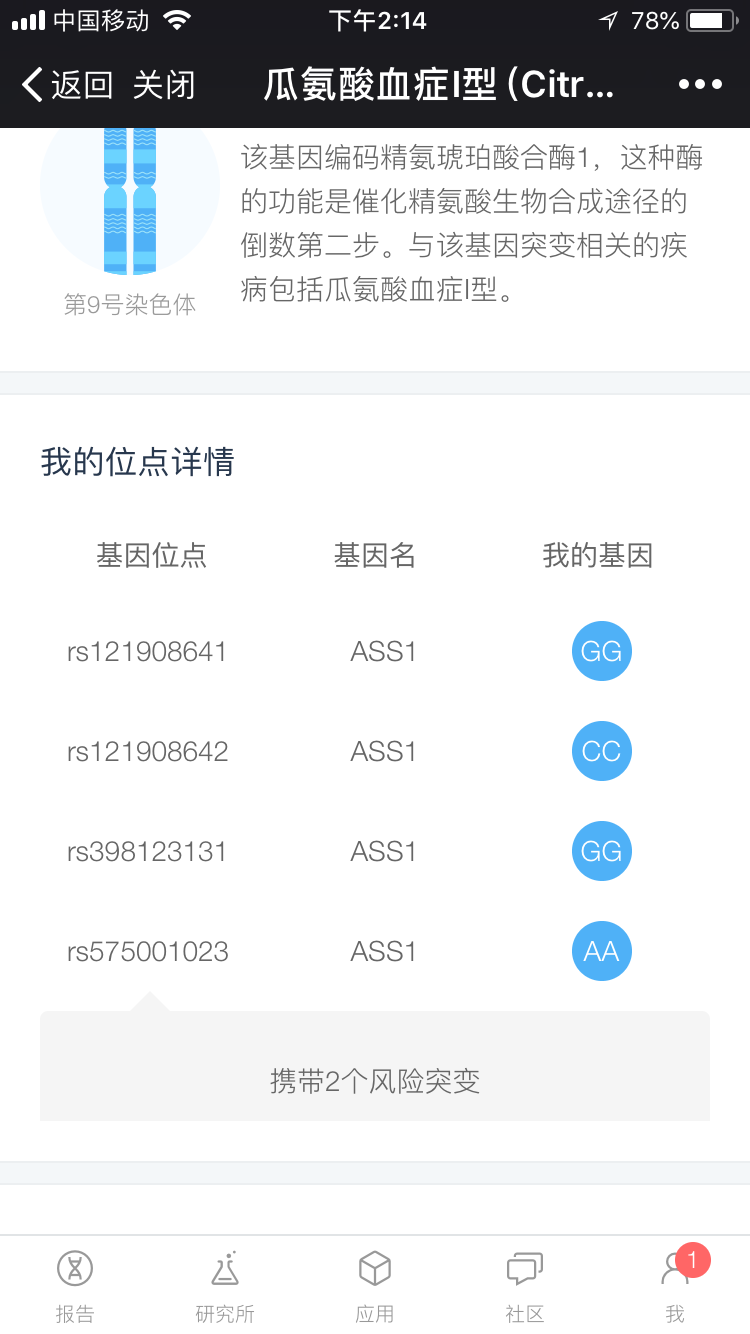
Task: Open the three-dot overflow menu
Action: click(700, 85)
